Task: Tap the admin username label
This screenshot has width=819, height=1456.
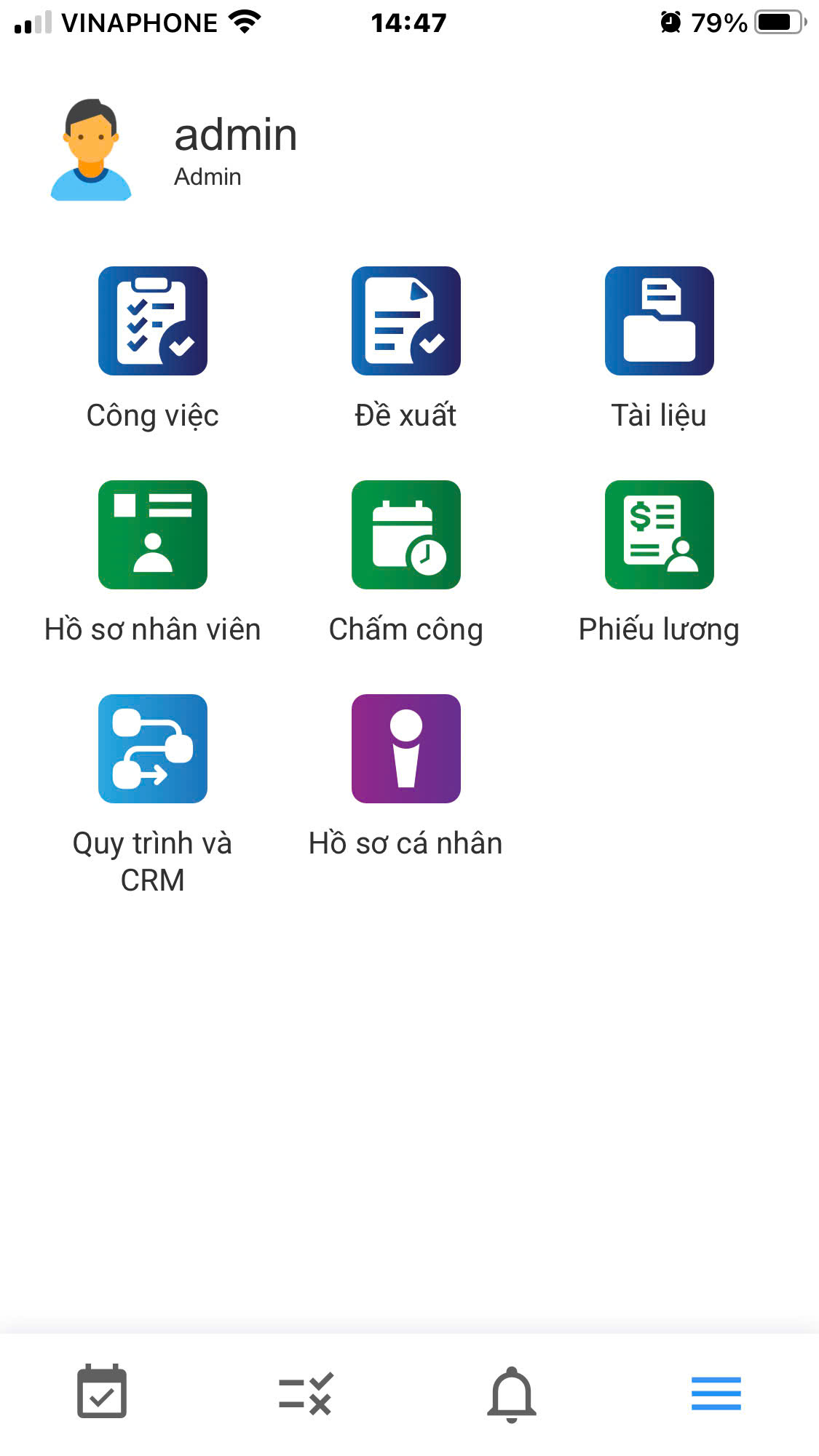Action: [x=237, y=135]
